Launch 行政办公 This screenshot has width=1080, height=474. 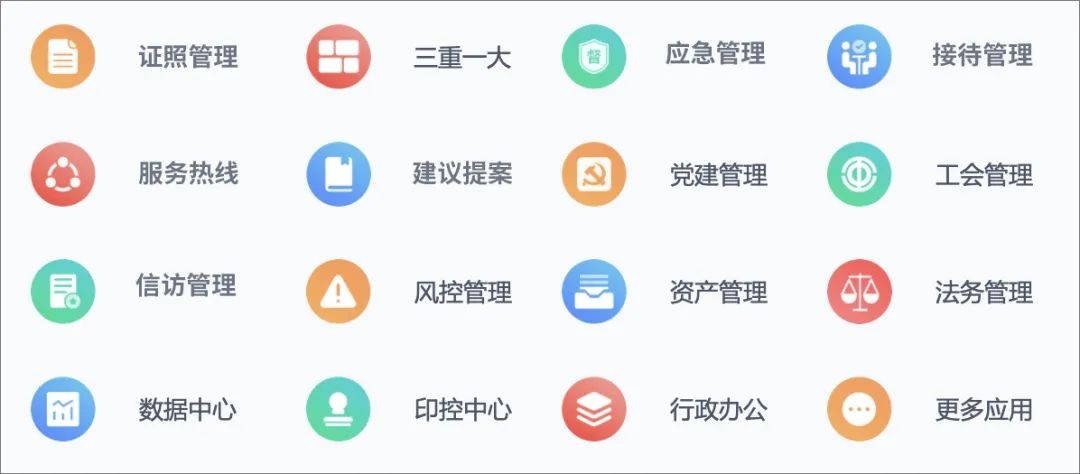click(x=594, y=409)
